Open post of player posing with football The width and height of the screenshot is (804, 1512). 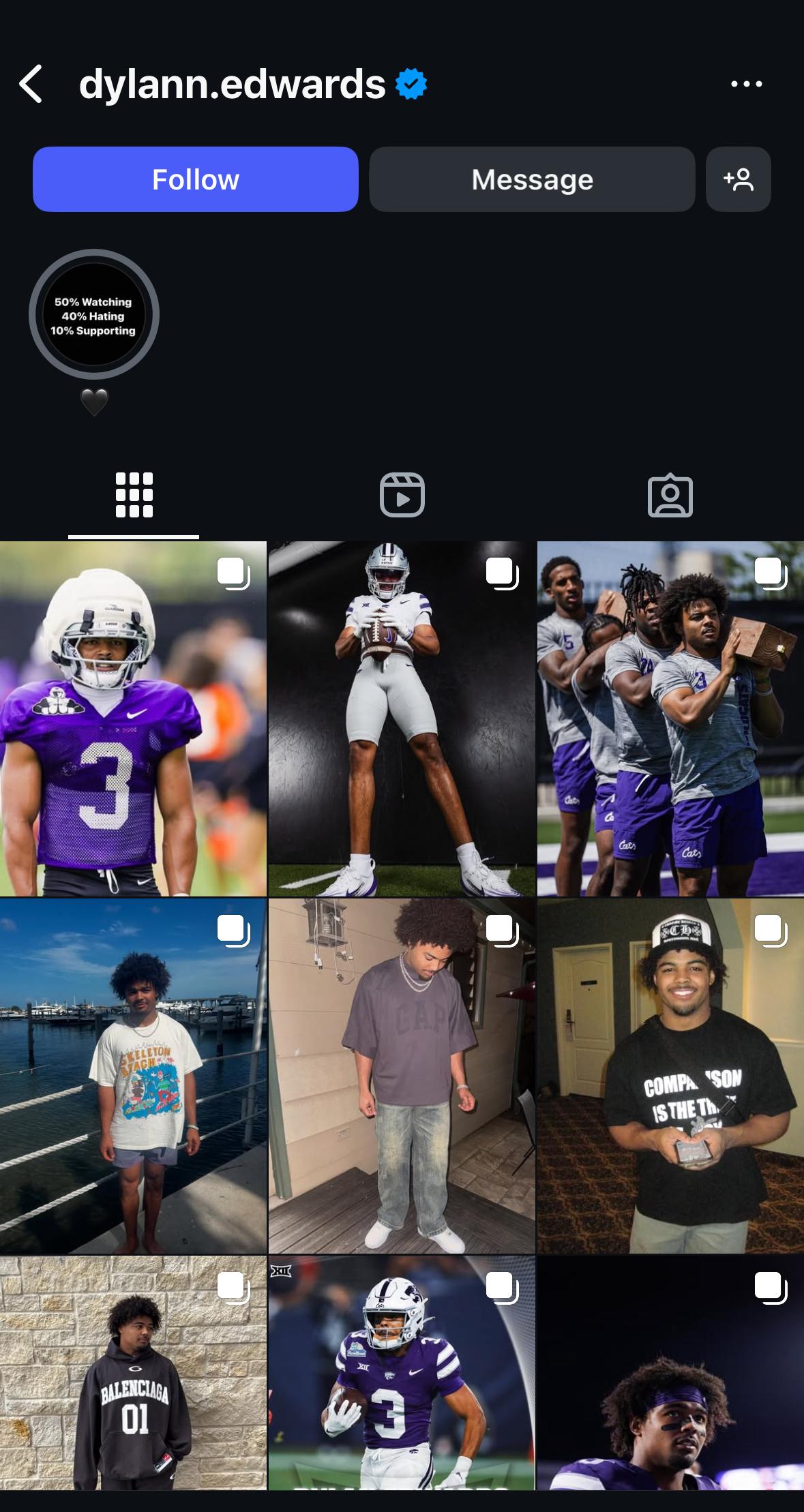click(x=402, y=719)
